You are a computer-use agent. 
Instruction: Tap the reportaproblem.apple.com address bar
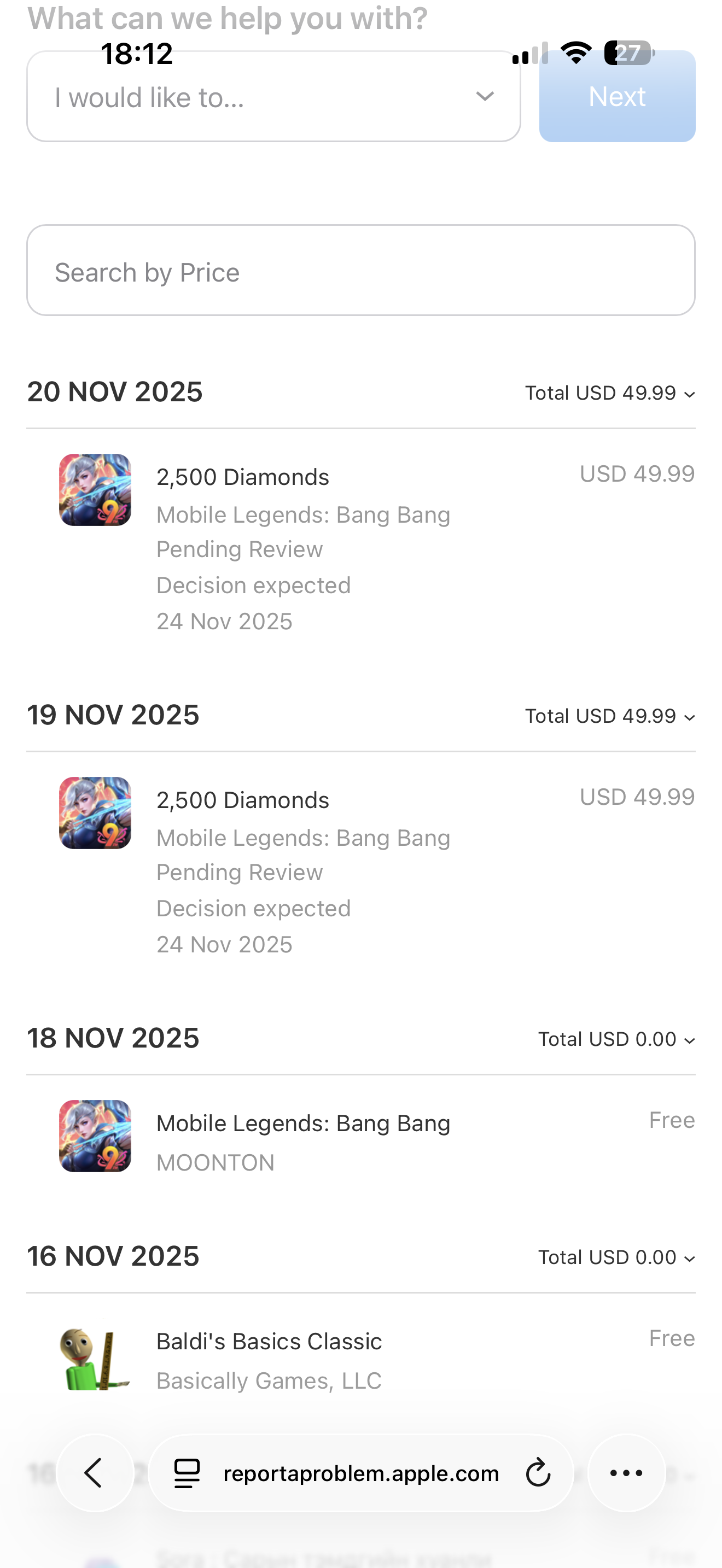pyautogui.click(x=361, y=1473)
